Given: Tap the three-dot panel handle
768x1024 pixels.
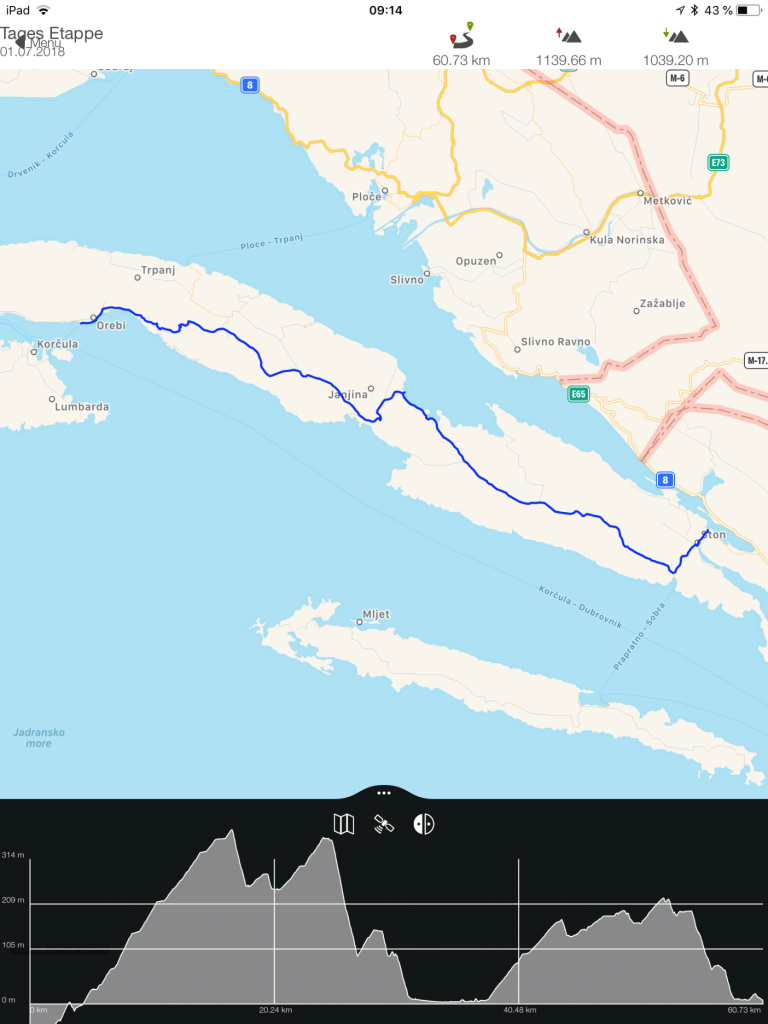Looking at the screenshot, I should click(384, 792).
